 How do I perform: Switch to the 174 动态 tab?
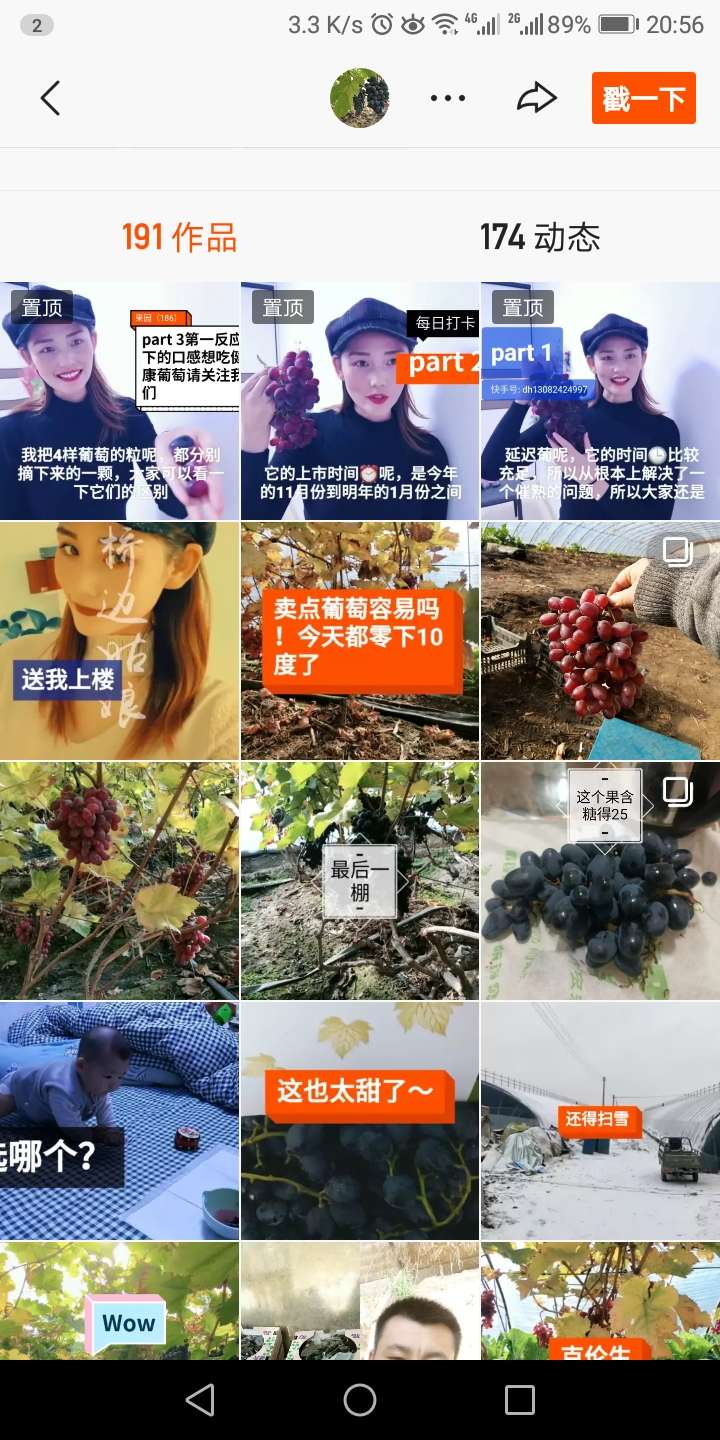point(540,237)
